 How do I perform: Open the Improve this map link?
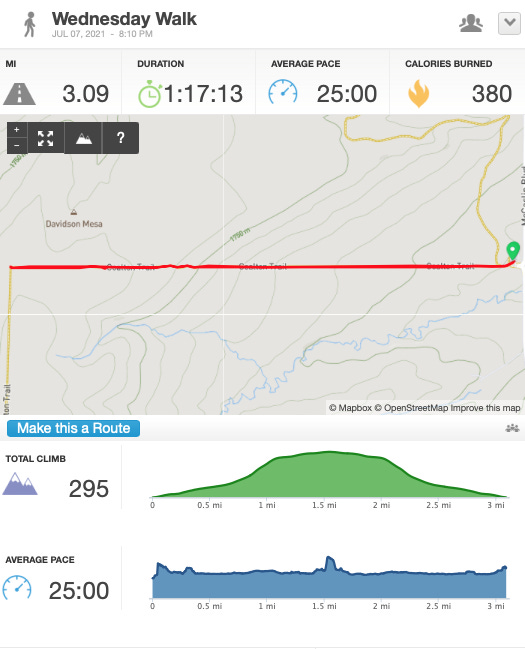tap(485, 408)
